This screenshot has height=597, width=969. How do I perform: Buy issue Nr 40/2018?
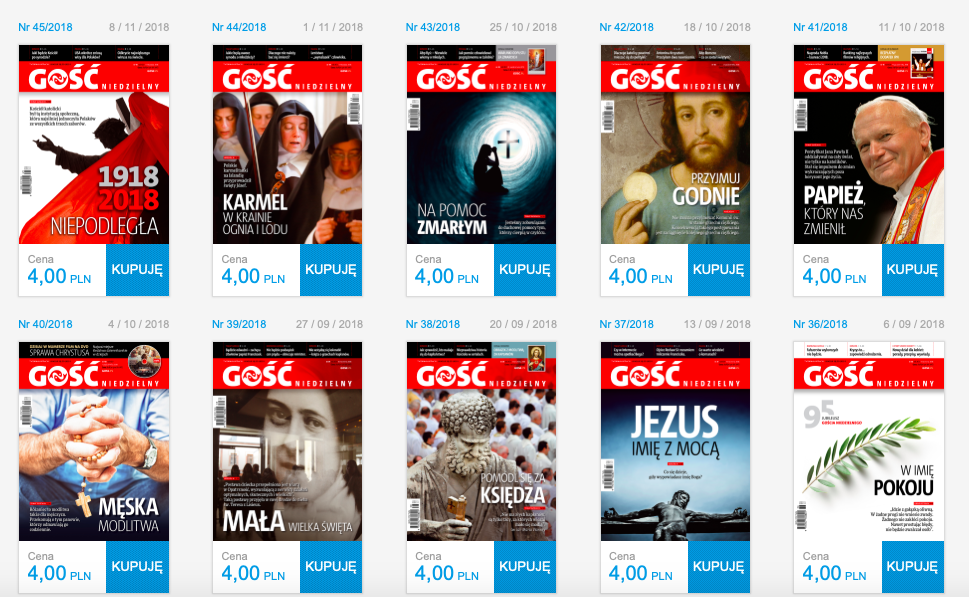coord(137,566)
